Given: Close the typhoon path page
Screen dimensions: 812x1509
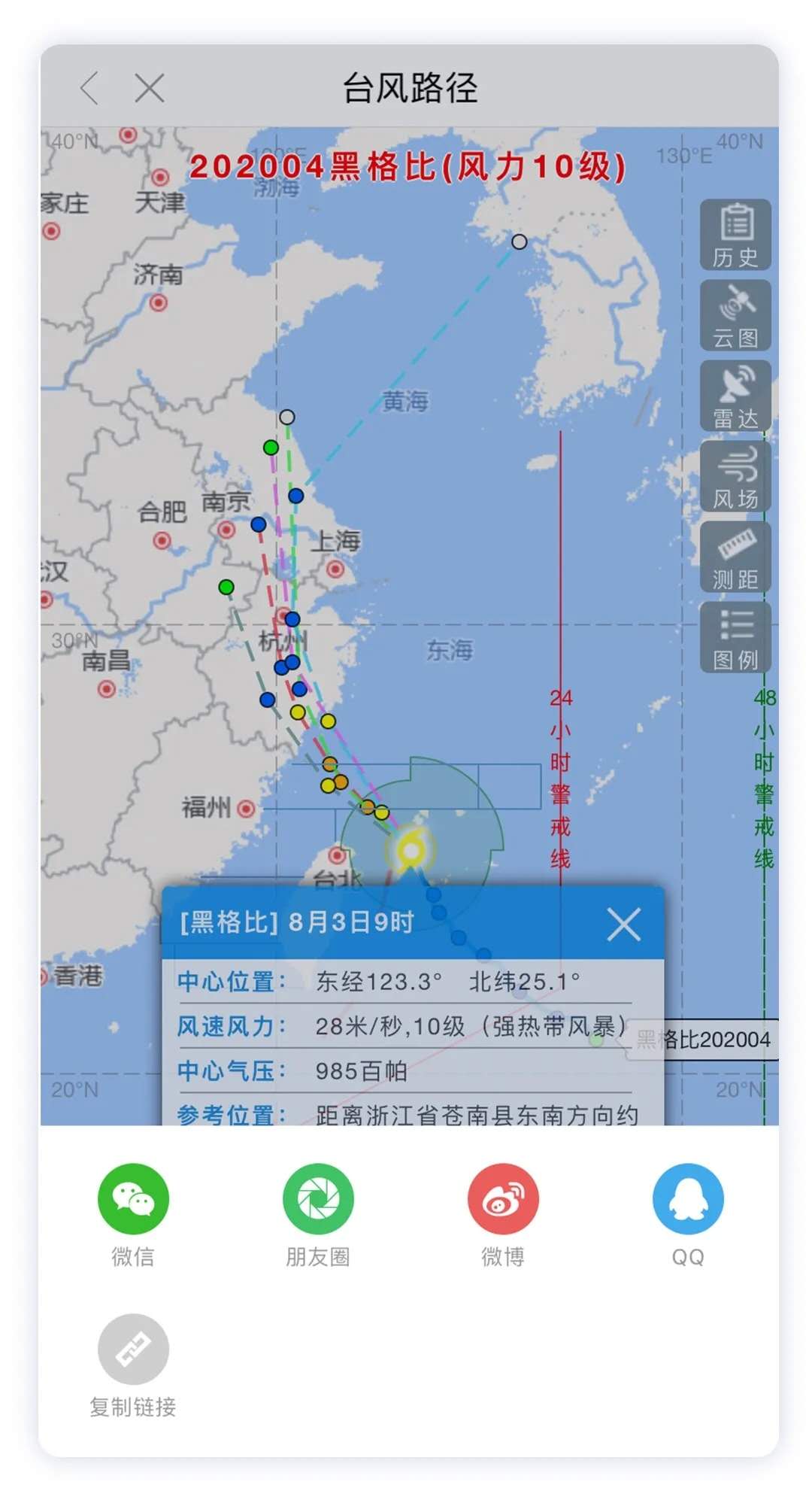Looking at the screenshot, I should pyautogui.click(x=150, y=88).
